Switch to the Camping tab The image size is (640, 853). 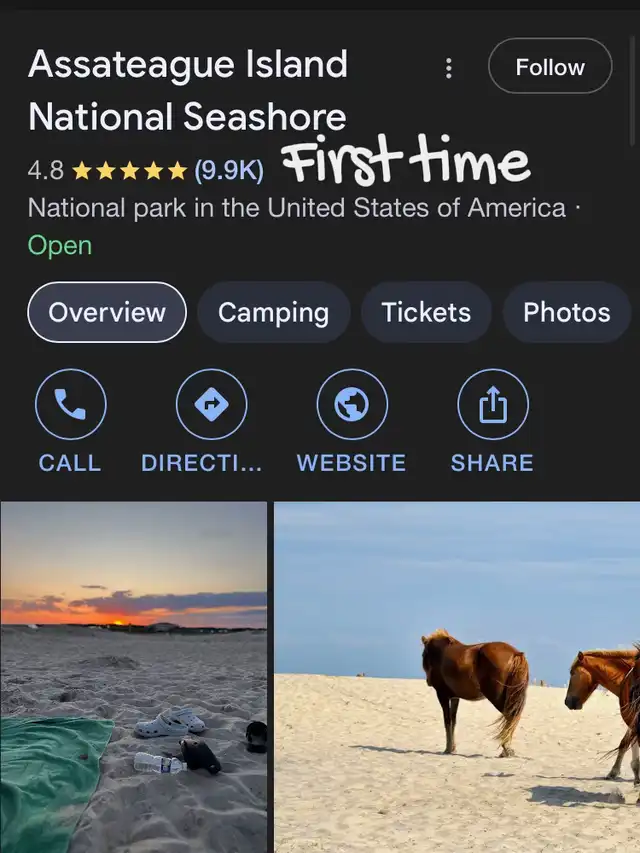tap(273, 312)
